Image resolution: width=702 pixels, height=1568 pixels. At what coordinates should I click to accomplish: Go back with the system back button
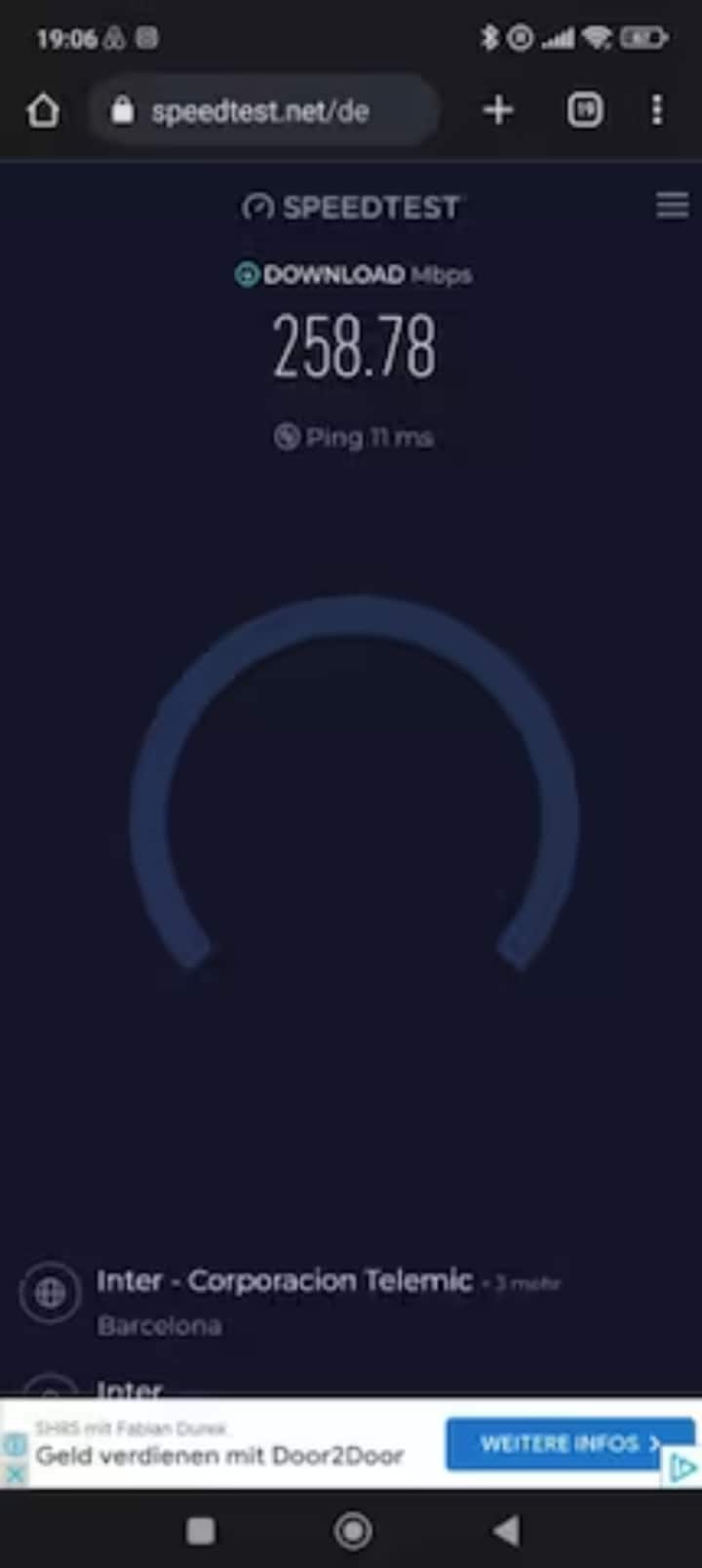click(x=506, y=1530)
